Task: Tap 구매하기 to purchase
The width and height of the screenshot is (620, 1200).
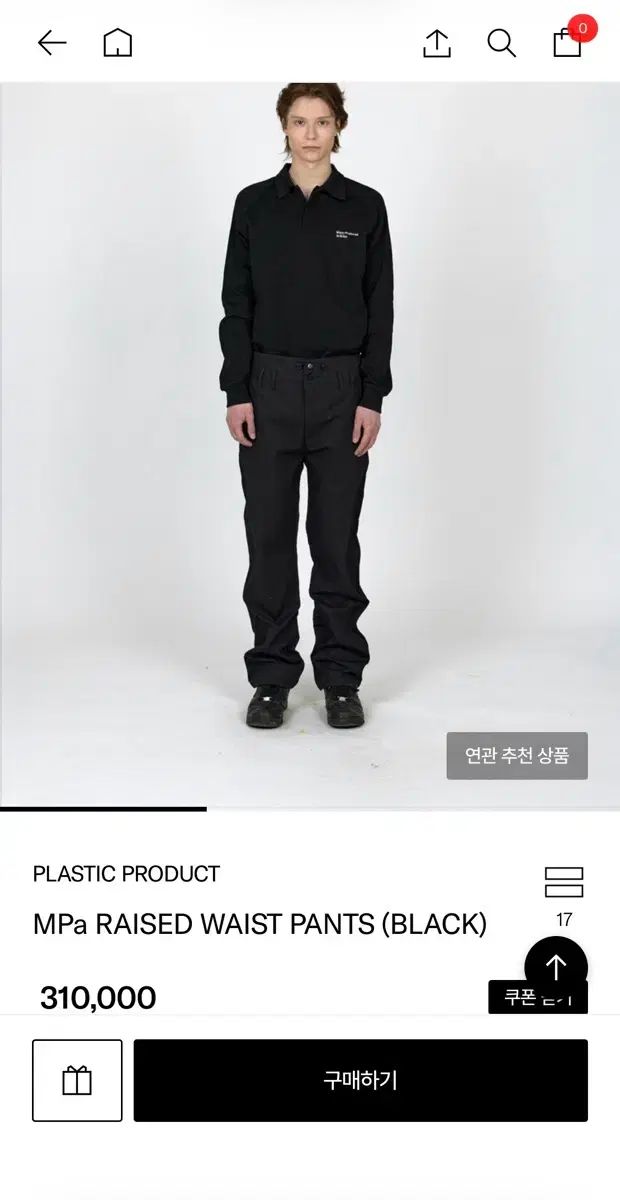Action: point(361,1080)
